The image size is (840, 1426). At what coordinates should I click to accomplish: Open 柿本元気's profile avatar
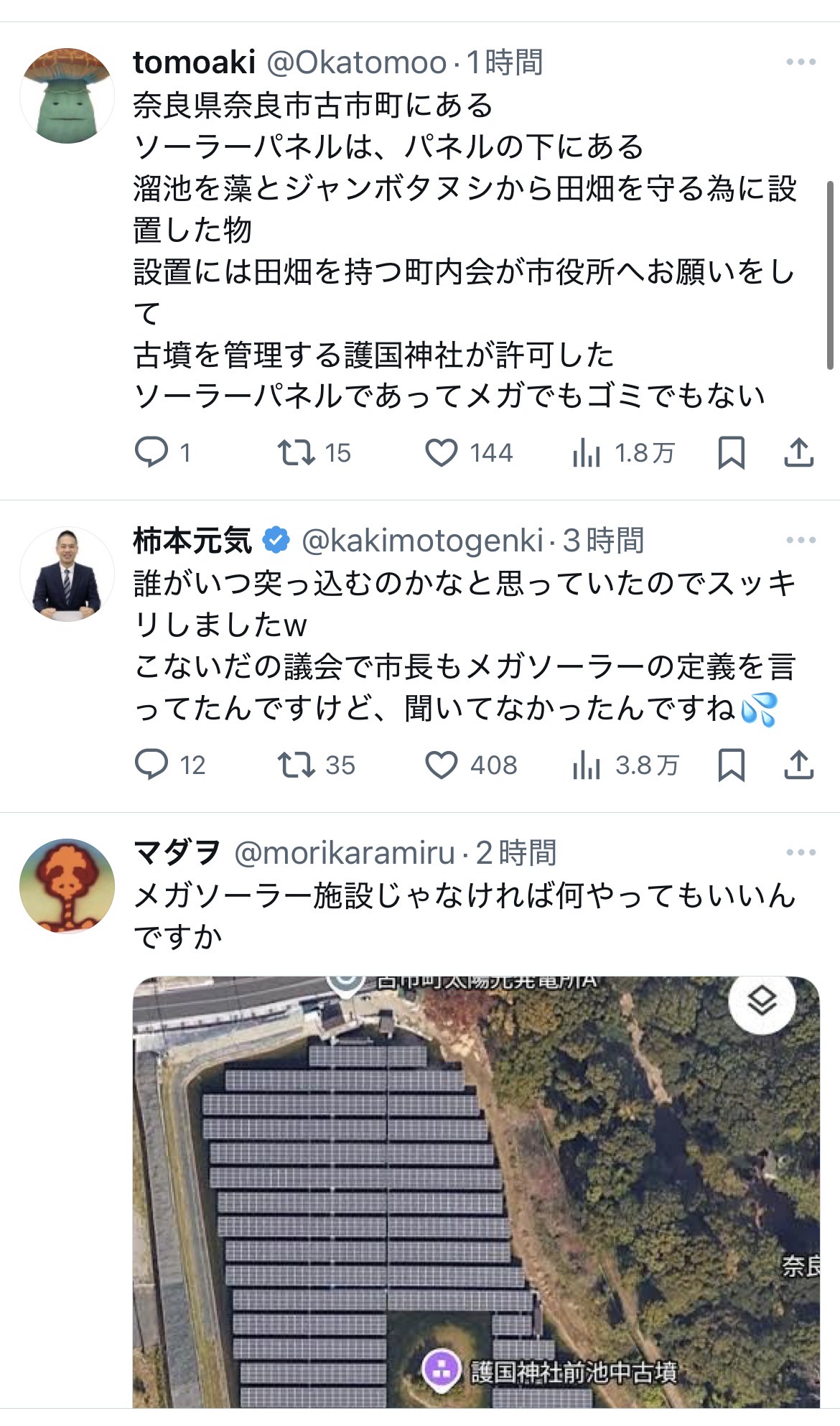pyautogui.click(x=67, y=574)
